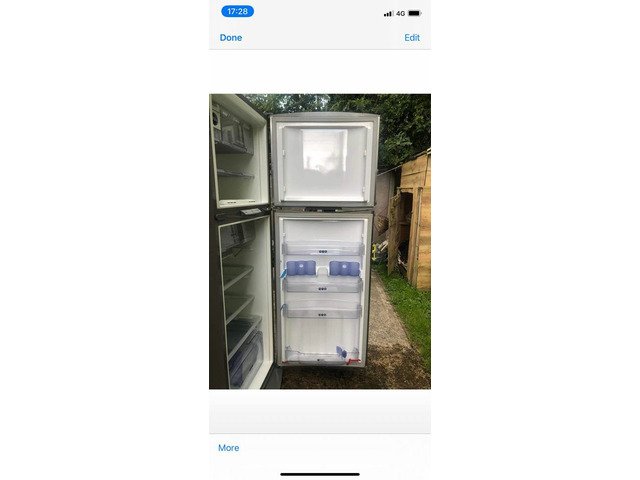Image resolution: width=640 pixels, height=480 pixels.
Task: Tap Done to close the photo viewer
Action: click(231, 38)
